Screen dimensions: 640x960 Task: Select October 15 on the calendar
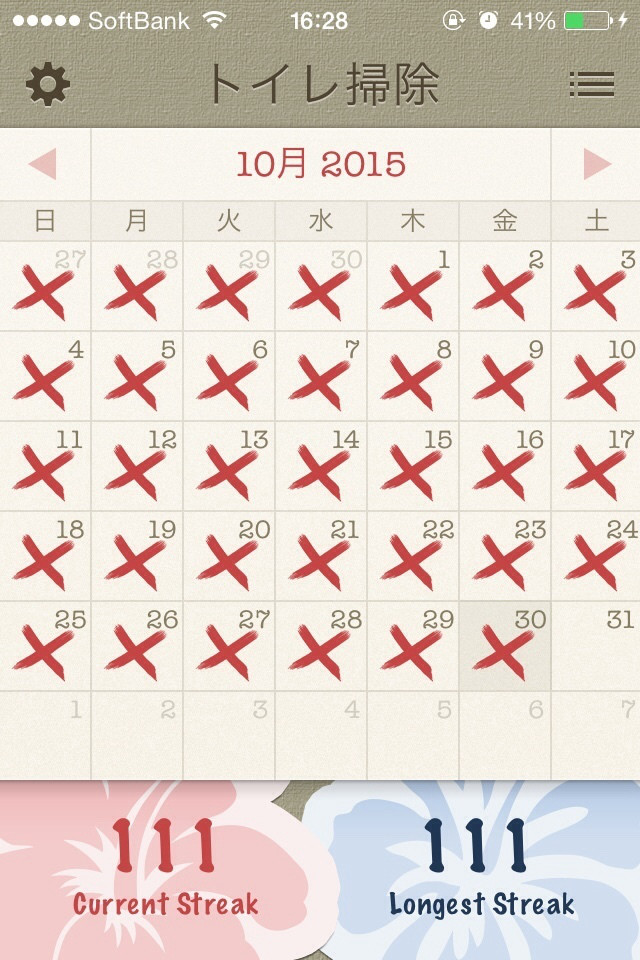point(412,466)
